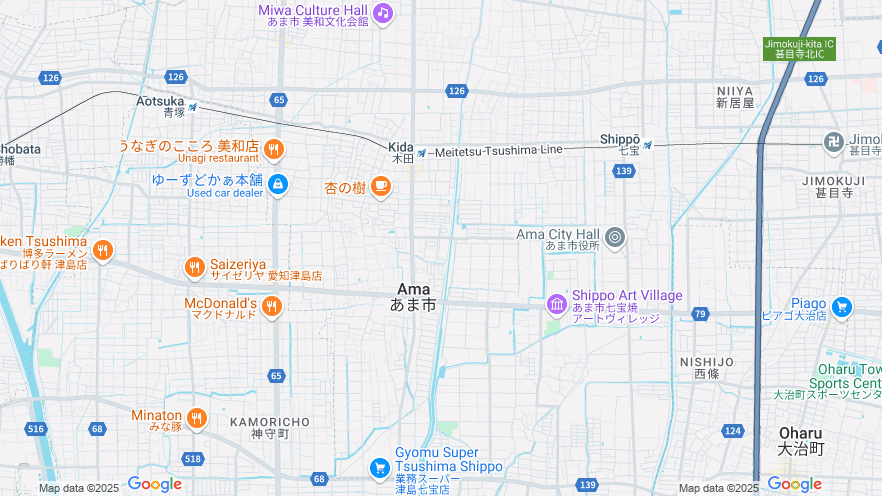Viewport: 882px width, 496px height.
Task: Select the Shippō station icon
Action: [648, 145]
